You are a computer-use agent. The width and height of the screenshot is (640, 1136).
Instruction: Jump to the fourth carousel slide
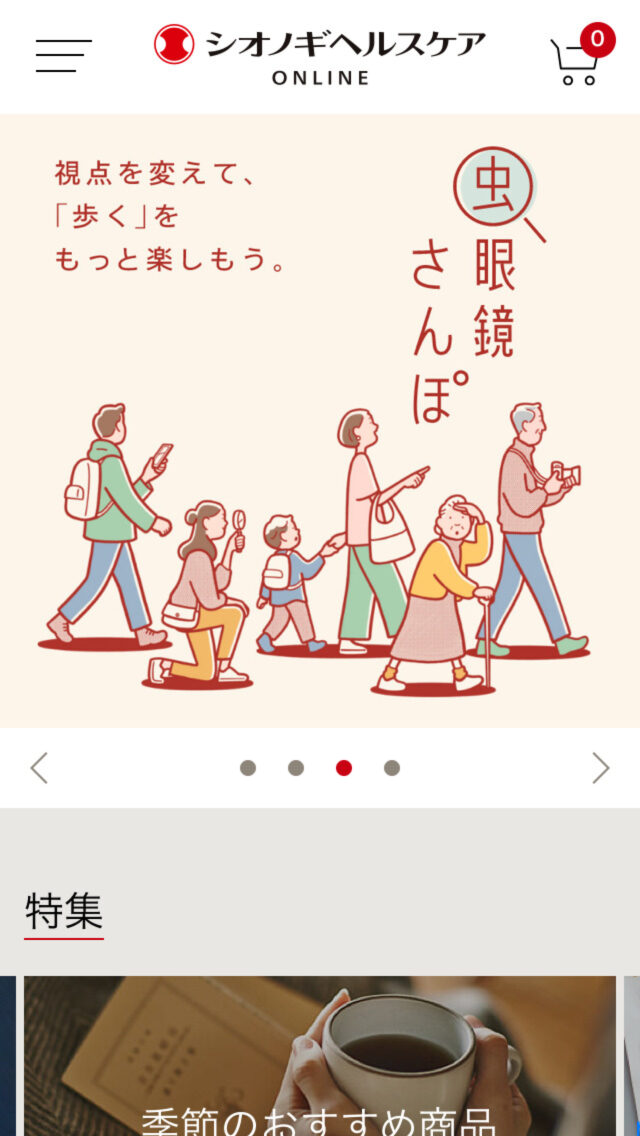[x=392, y=768]
